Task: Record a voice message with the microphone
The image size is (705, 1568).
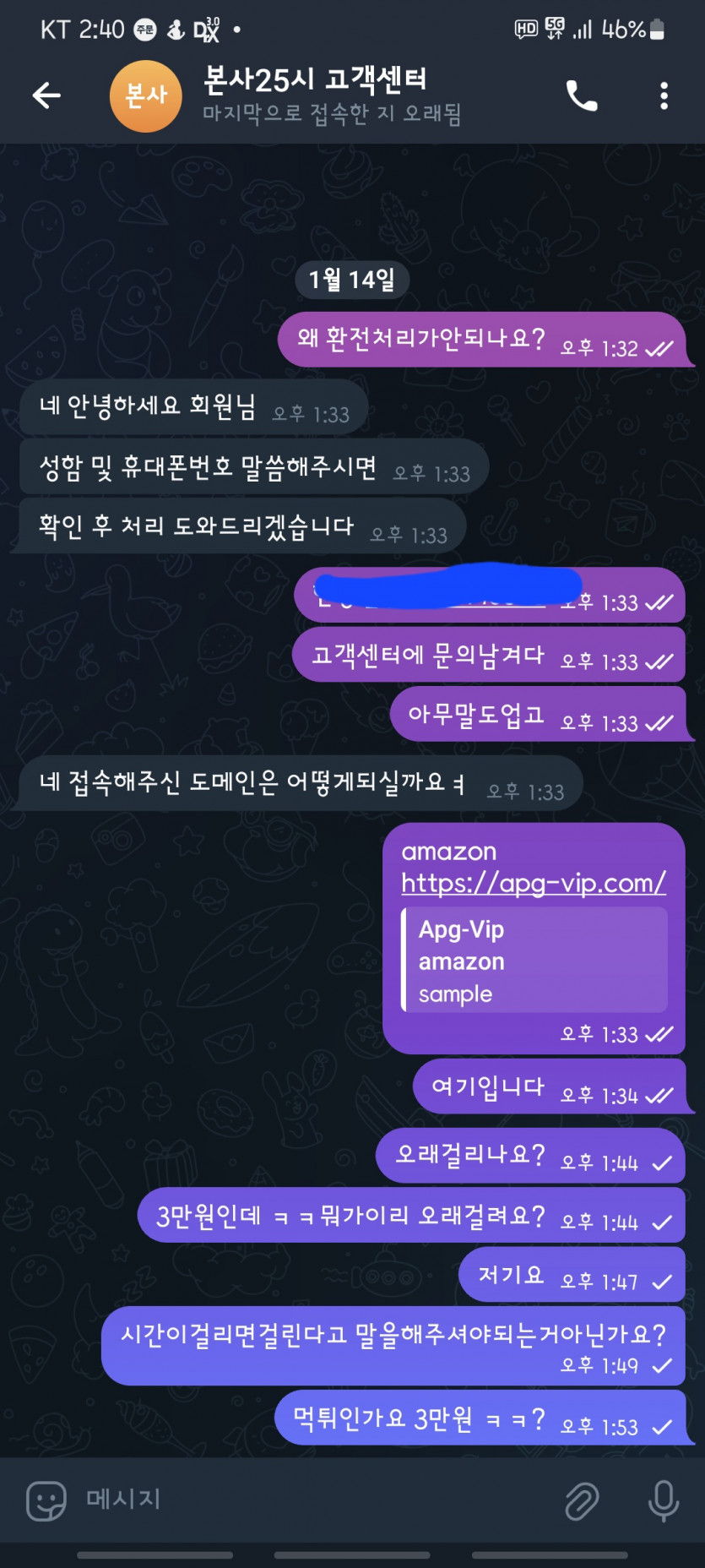Action: point(664,1501)
